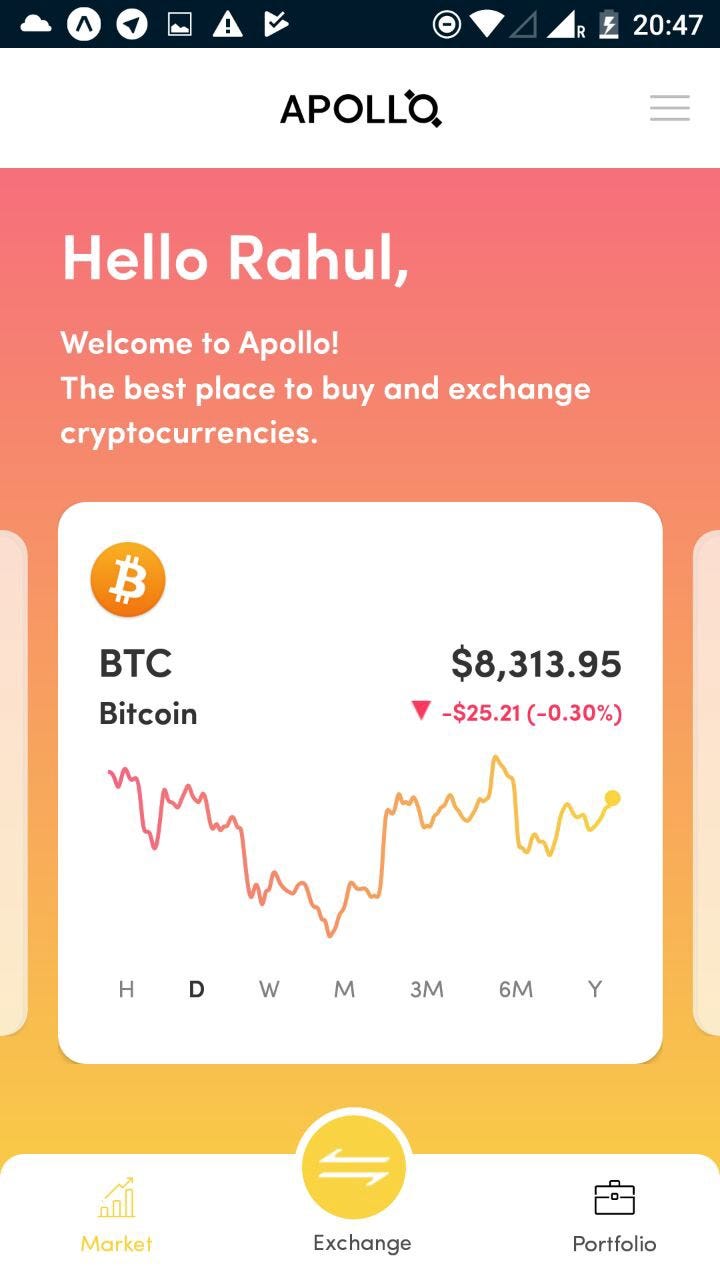Open the Bitcoin BTC card

pyautogui.click(x=360, y=783)
